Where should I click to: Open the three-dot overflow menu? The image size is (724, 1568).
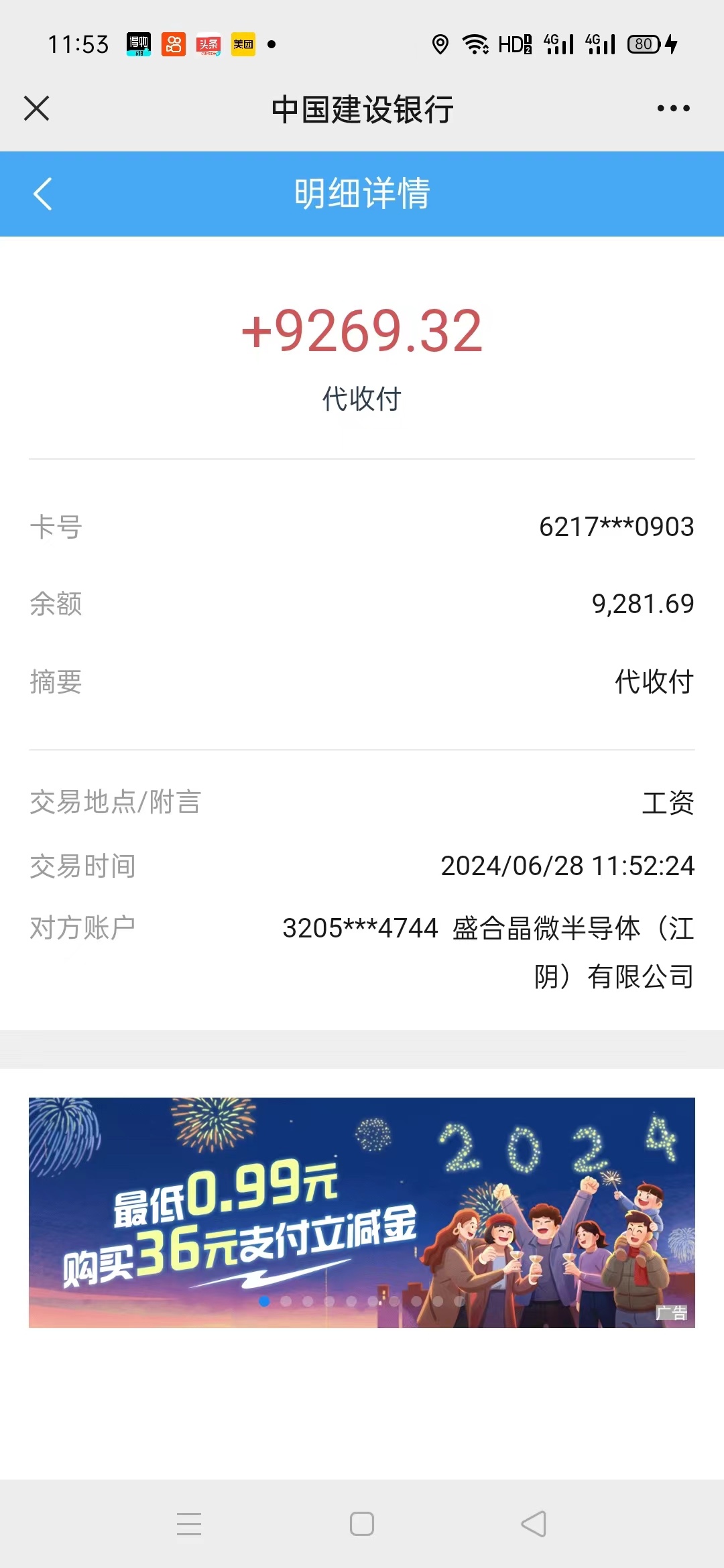coord(673,108)
